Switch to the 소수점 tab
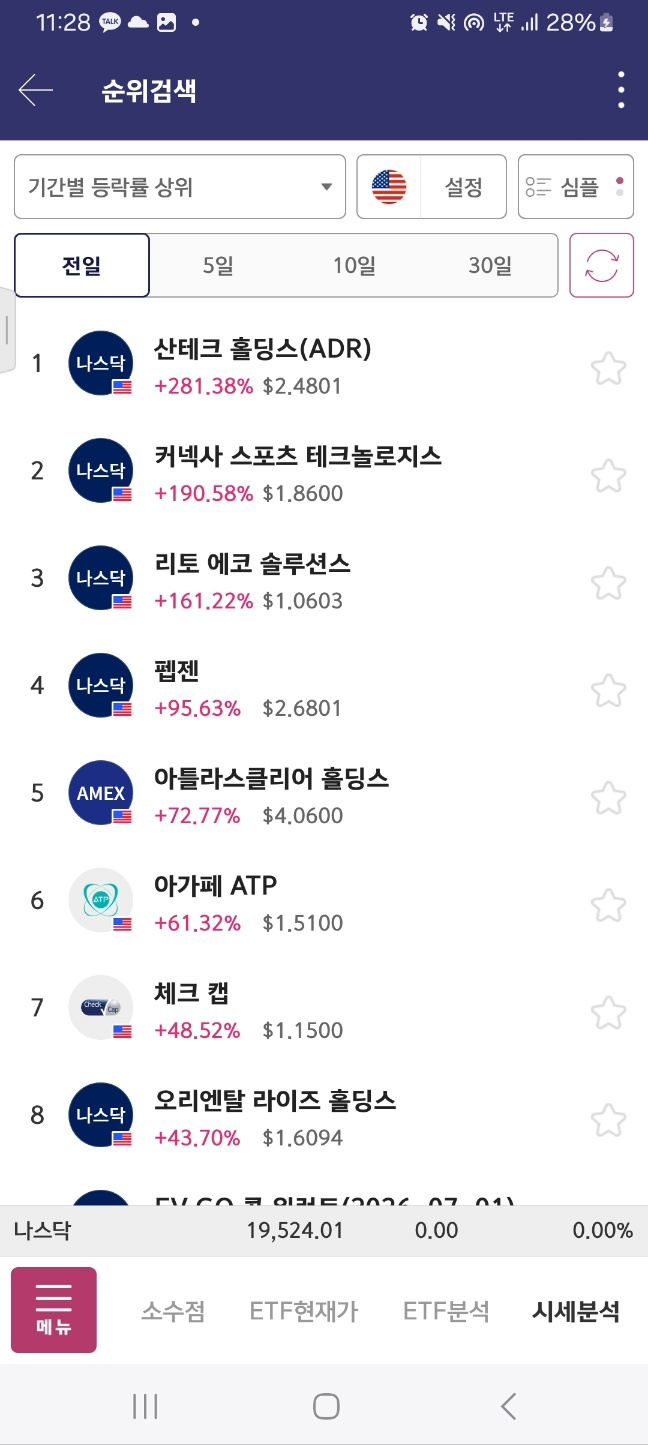This screenshot has height=1445, width=648. [x=173, y=1311]
